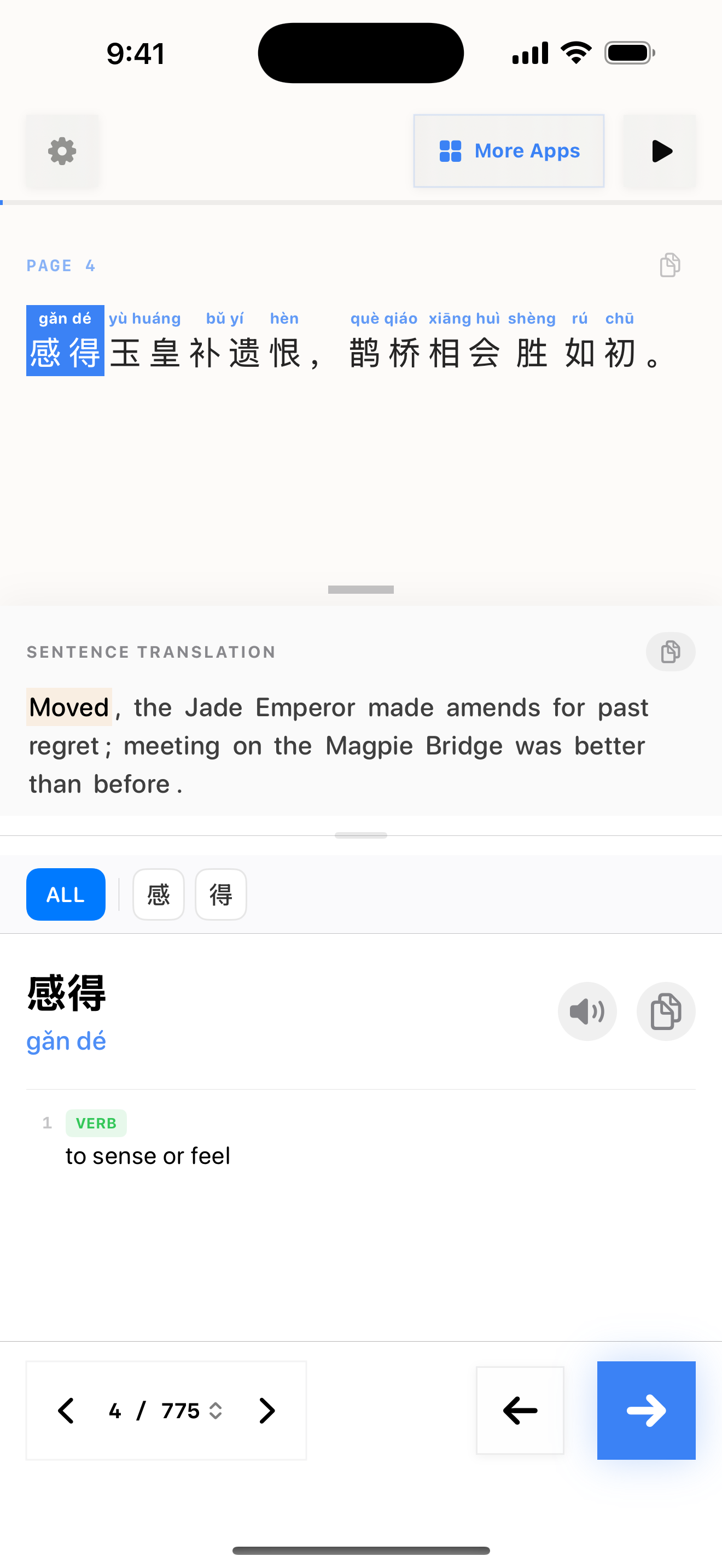This screenshot has width=722, height=1568.
Task: Copy the word 感得
Action: [665, 1011]
